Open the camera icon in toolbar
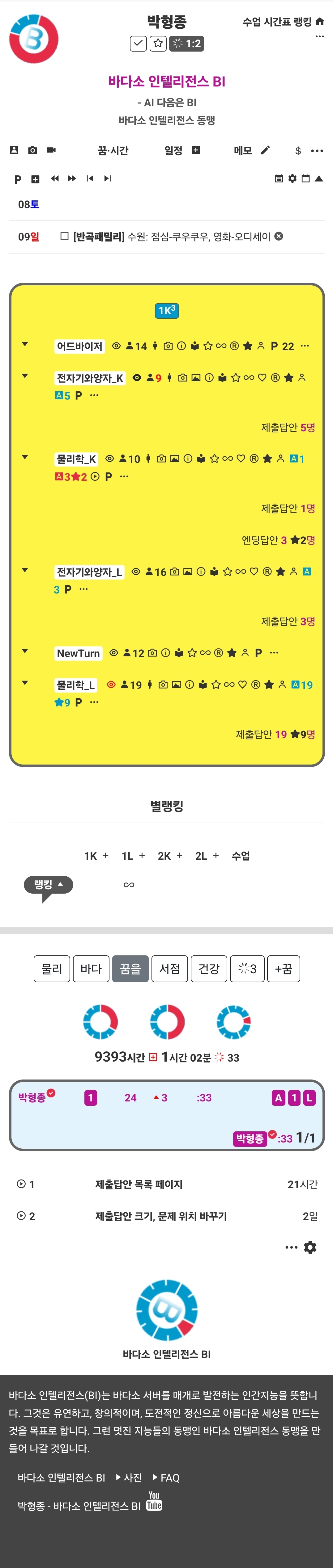 click(x=32, y=150)
